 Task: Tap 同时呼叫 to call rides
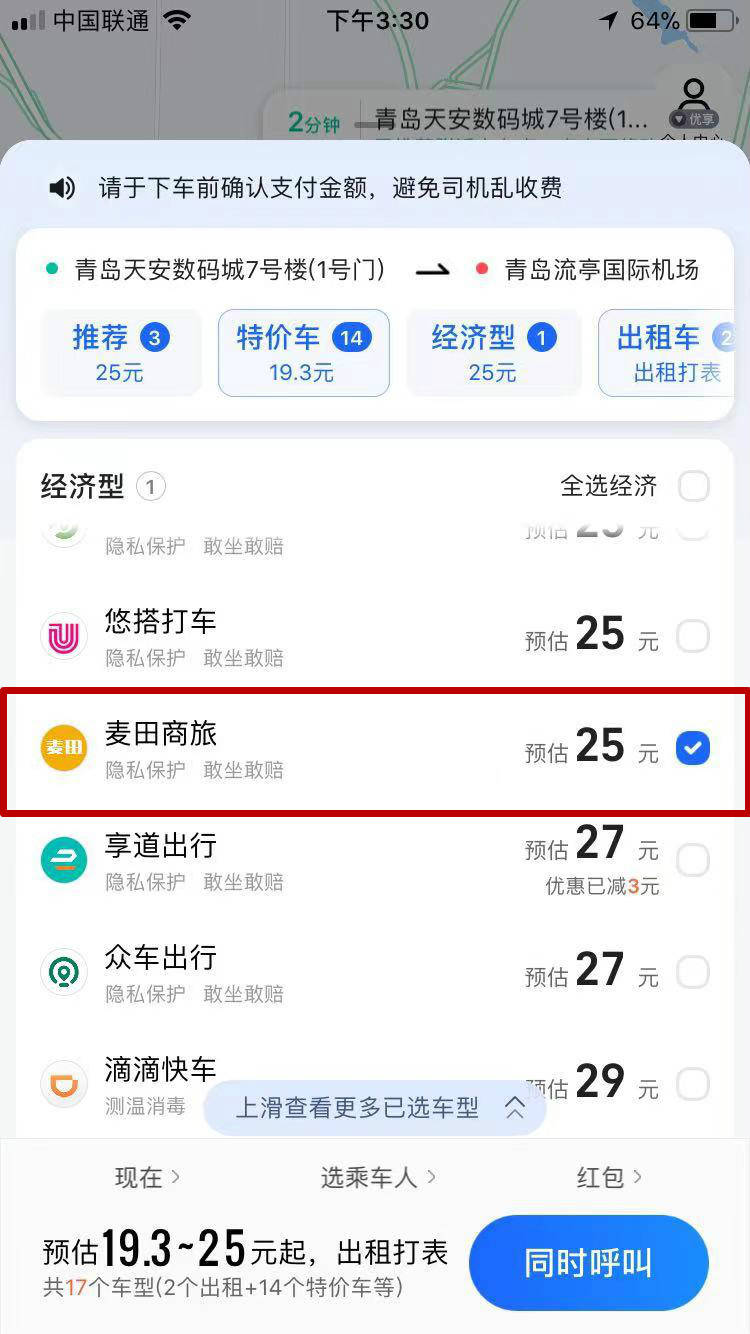point(588,1263)
